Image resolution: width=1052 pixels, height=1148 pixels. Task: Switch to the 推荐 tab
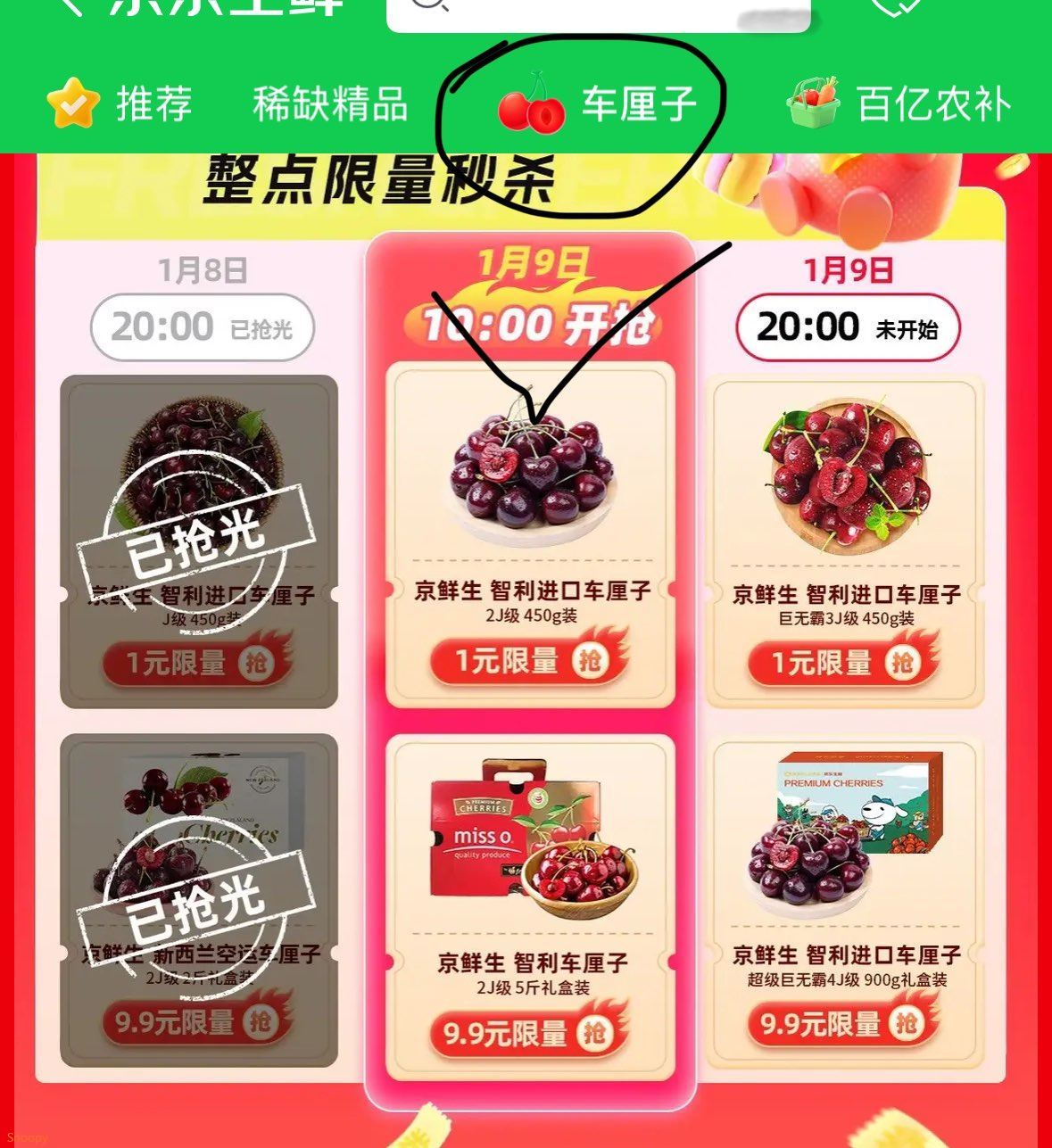(x=120, y=103)
